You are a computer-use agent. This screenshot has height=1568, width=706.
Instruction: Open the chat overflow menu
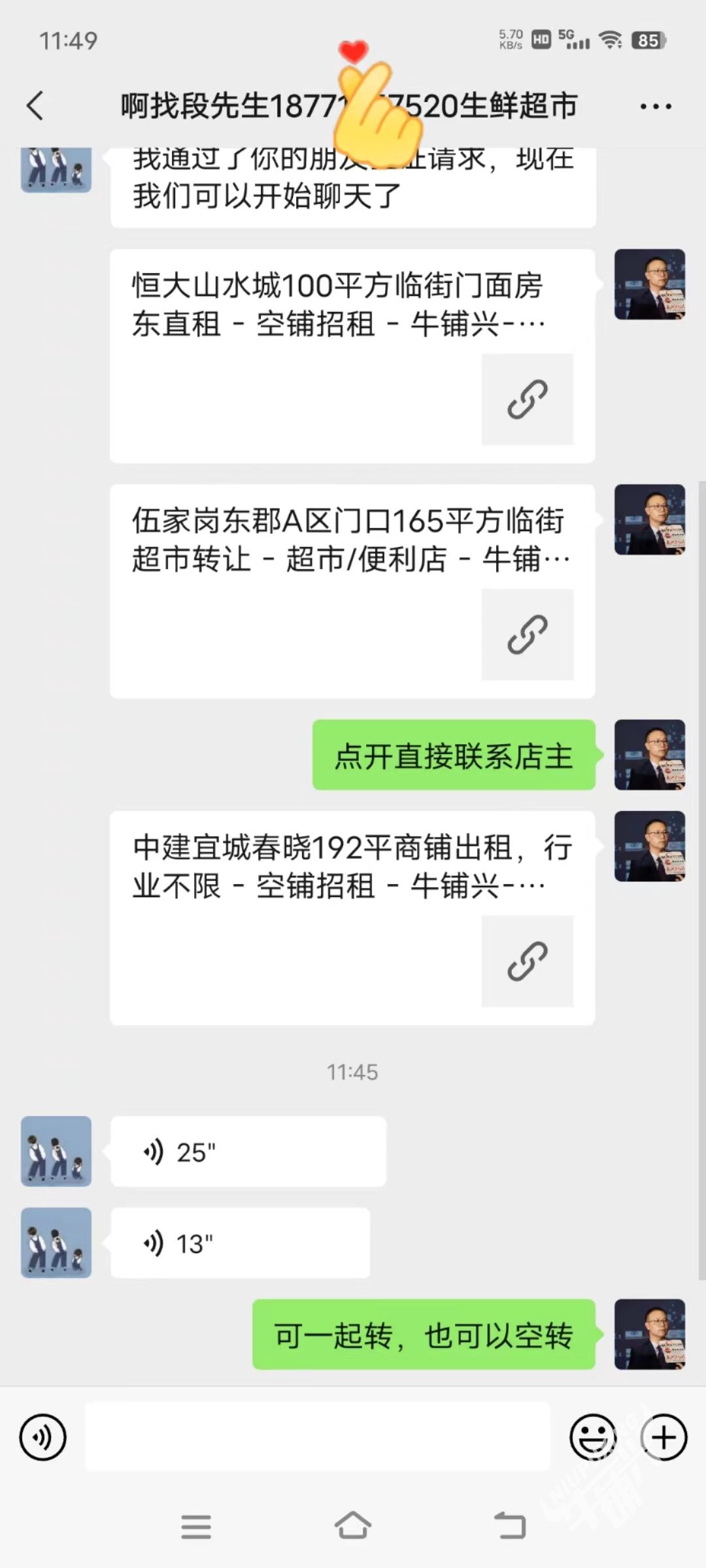click(x=655, y=106)
